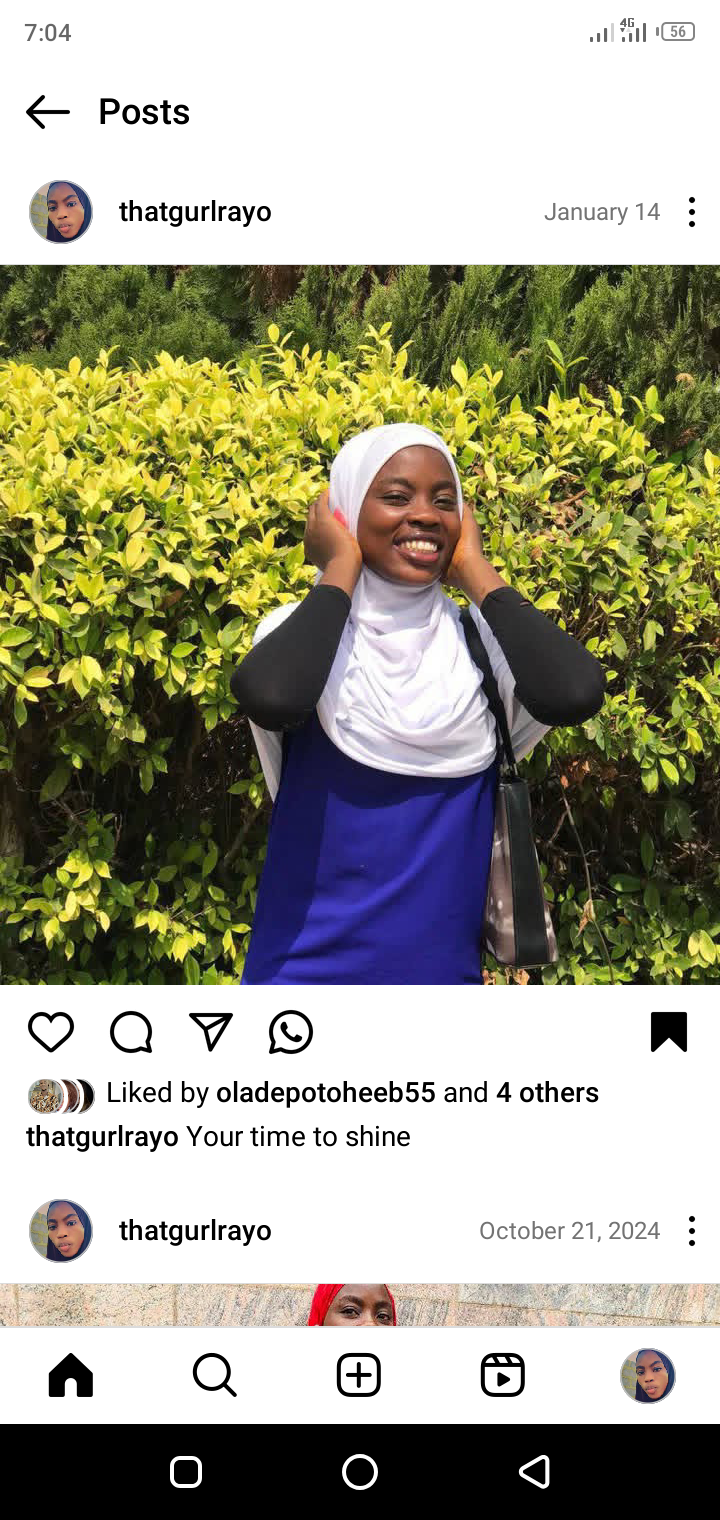The image size is (720, 1520).
Task: Open options menu for October 21, 2024 post
Action: tap(691, 1231)
